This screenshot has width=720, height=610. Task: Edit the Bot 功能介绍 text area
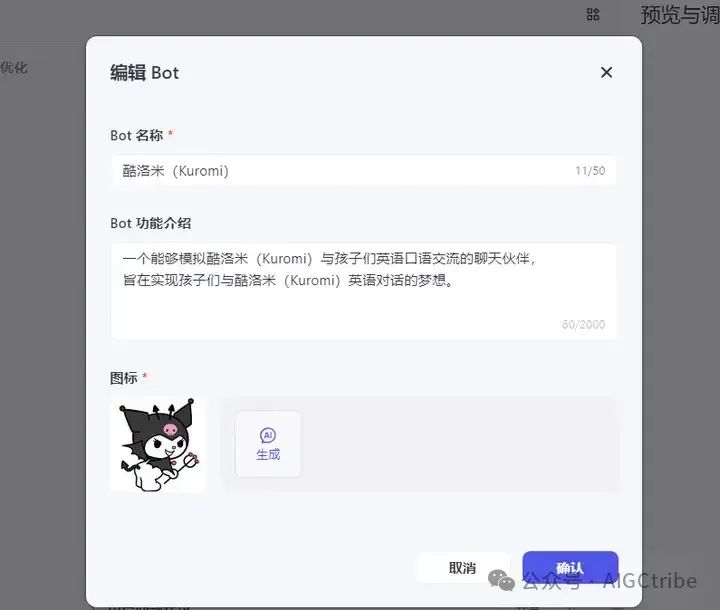click(362, 290)
